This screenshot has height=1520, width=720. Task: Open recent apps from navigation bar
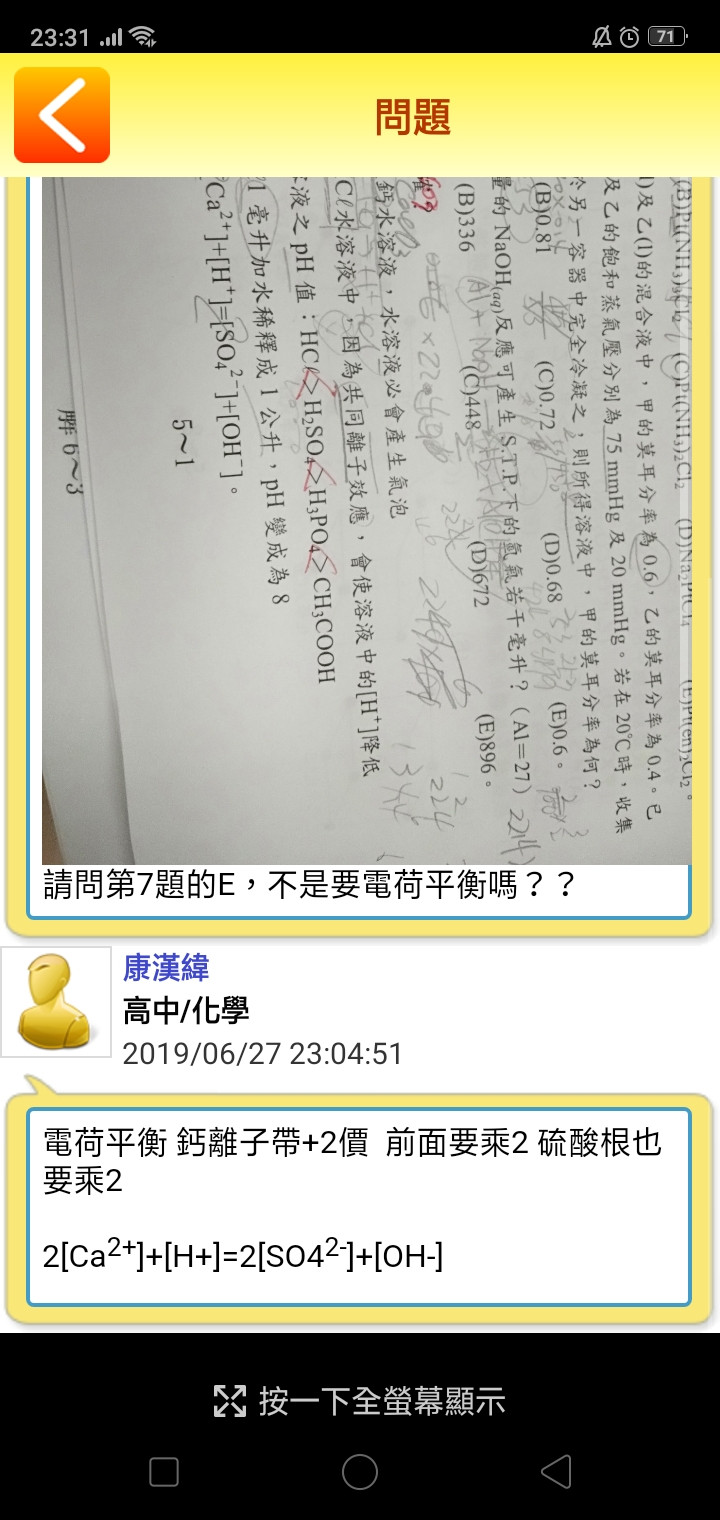(164, 1472)
